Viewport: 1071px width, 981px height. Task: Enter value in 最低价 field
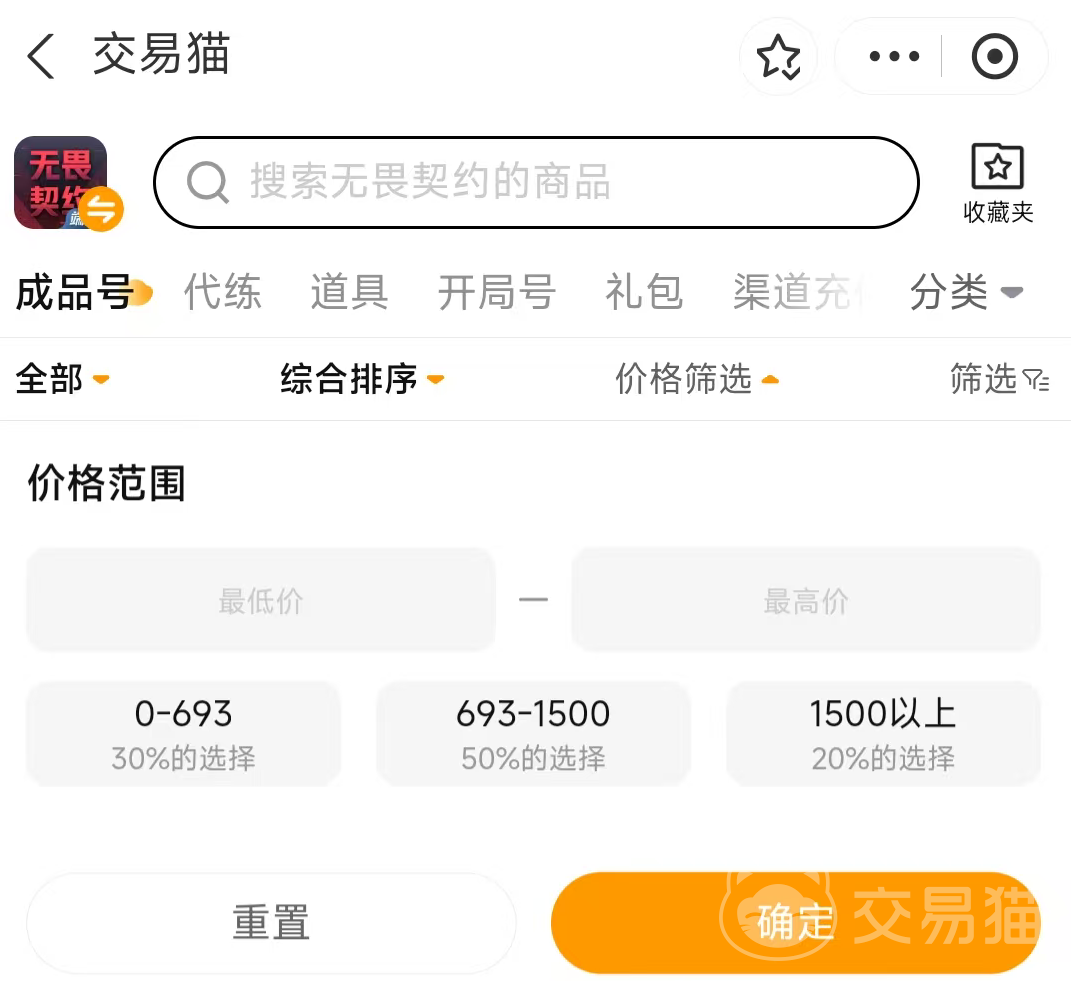261,600
